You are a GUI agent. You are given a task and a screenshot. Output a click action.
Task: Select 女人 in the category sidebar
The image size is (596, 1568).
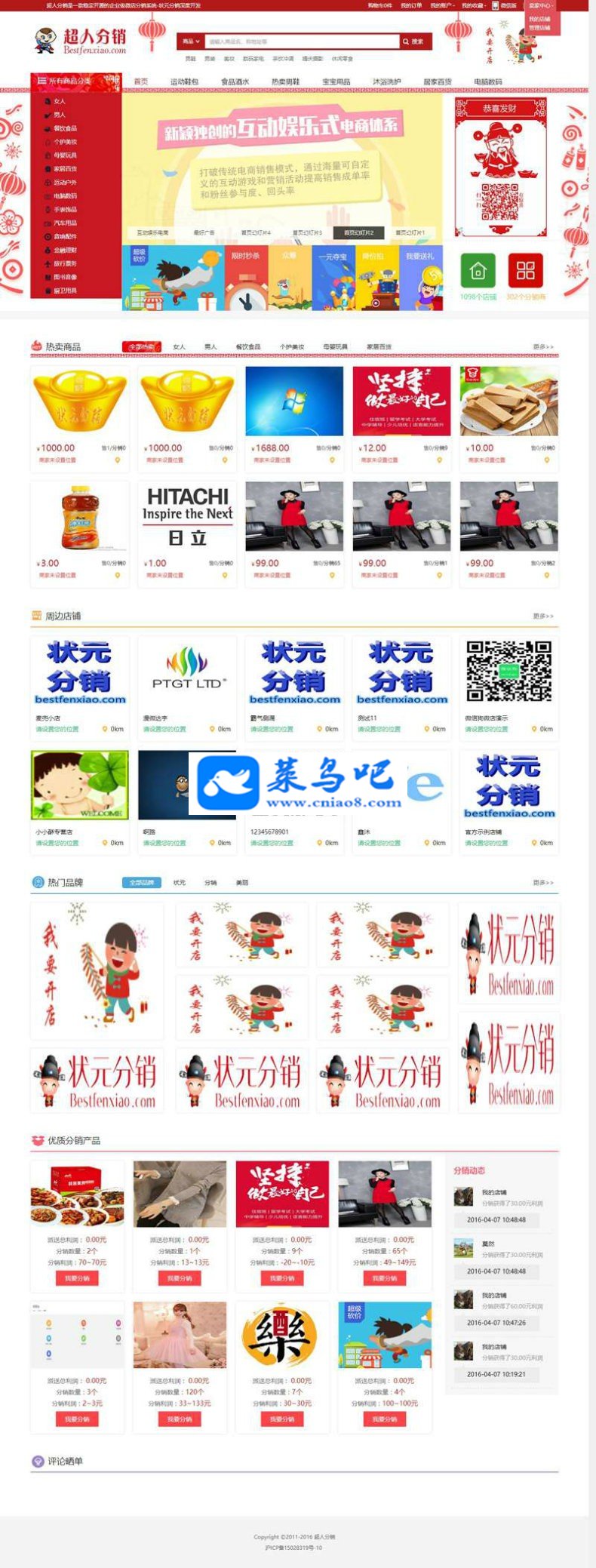(x=60, y=101)
